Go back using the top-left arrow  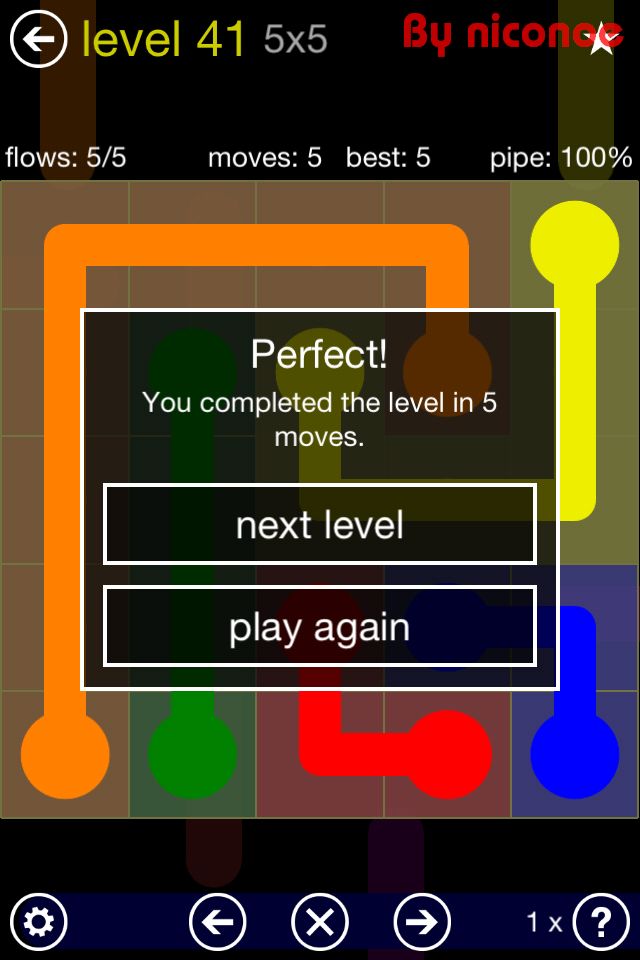tap(38, 40)
